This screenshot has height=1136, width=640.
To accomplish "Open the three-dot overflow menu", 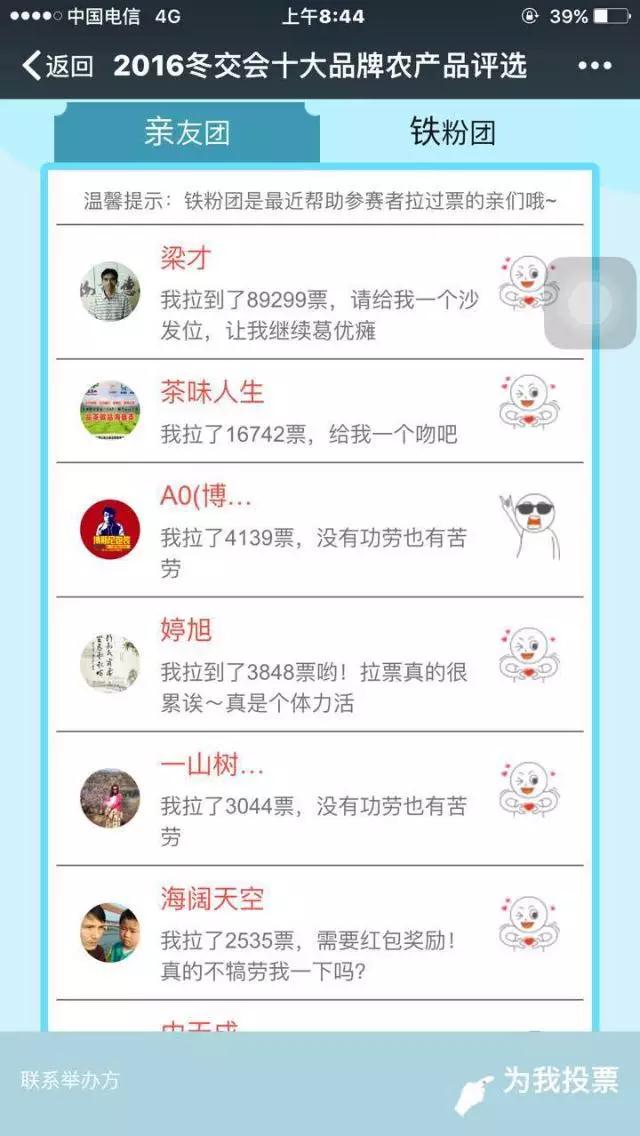I will click(x=594, y=67).
